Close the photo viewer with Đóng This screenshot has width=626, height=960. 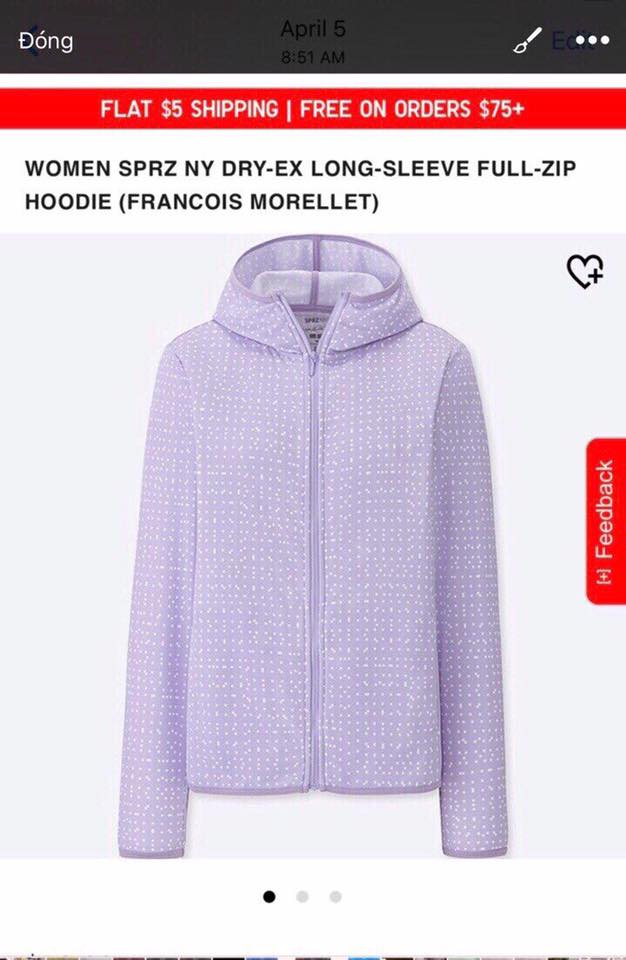click(45, 41)
